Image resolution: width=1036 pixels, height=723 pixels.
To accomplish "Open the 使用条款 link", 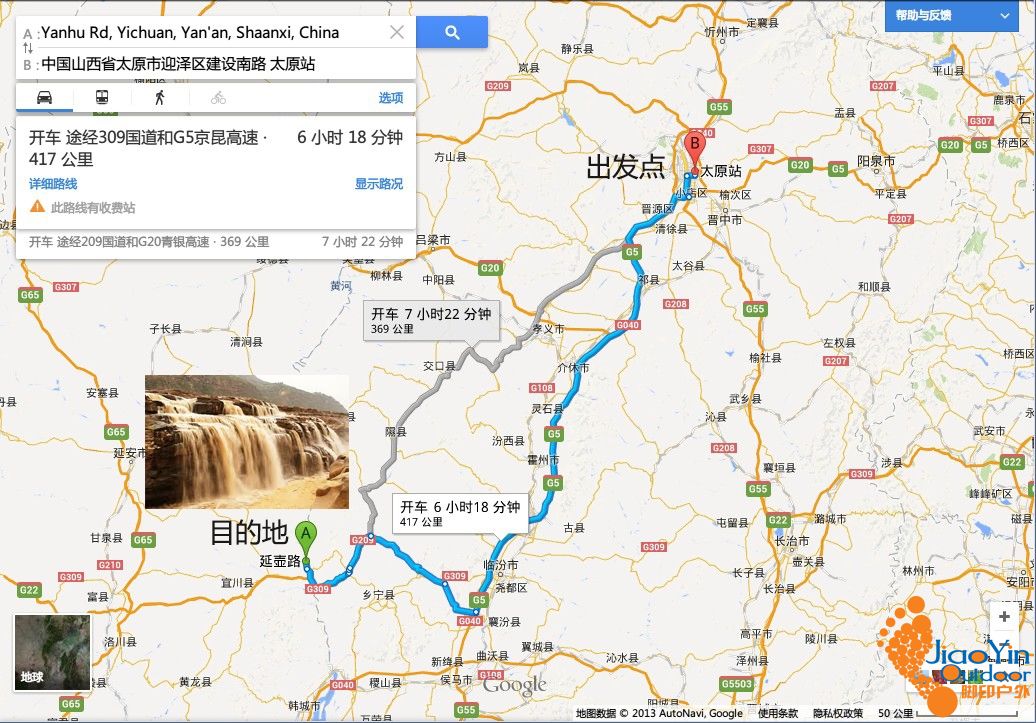I will point(777,713).
